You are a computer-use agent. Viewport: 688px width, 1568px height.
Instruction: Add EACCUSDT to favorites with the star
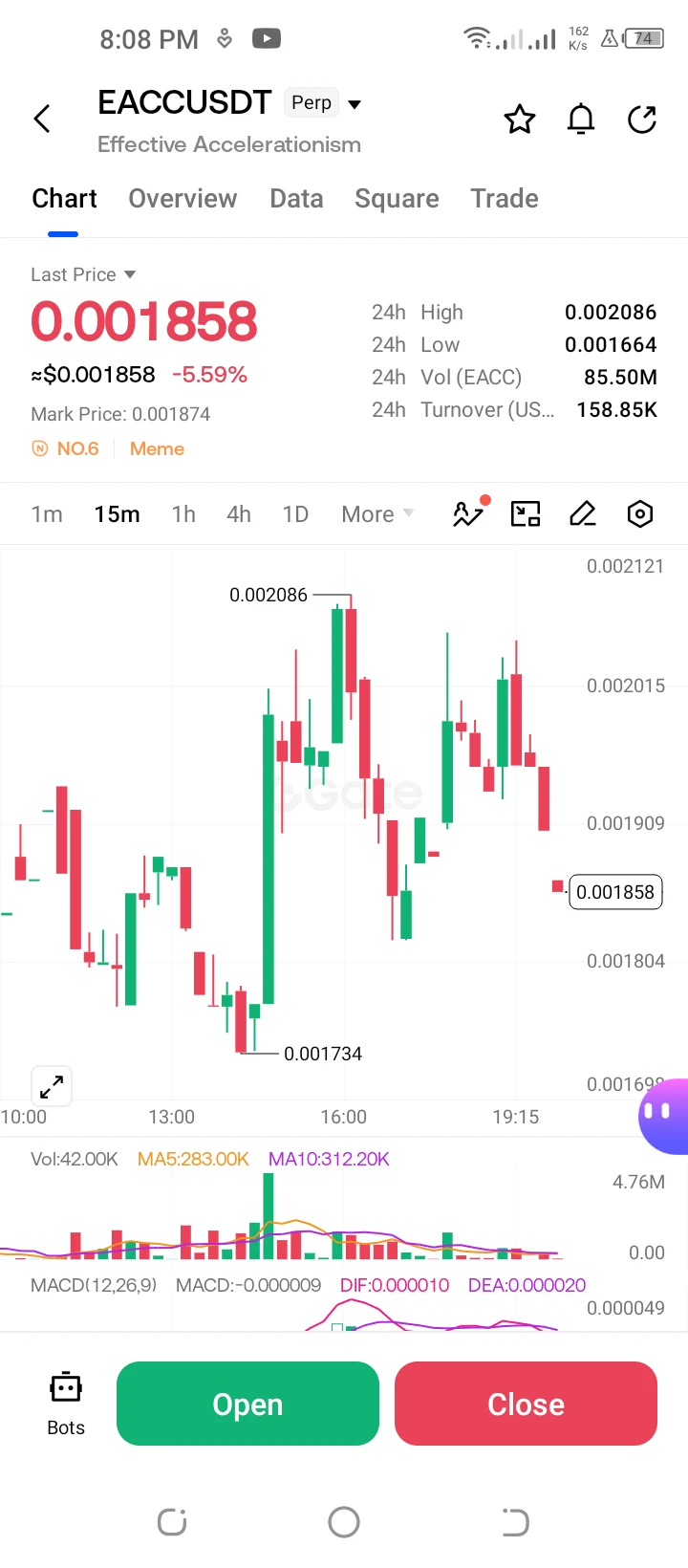[x=520, y=120]
